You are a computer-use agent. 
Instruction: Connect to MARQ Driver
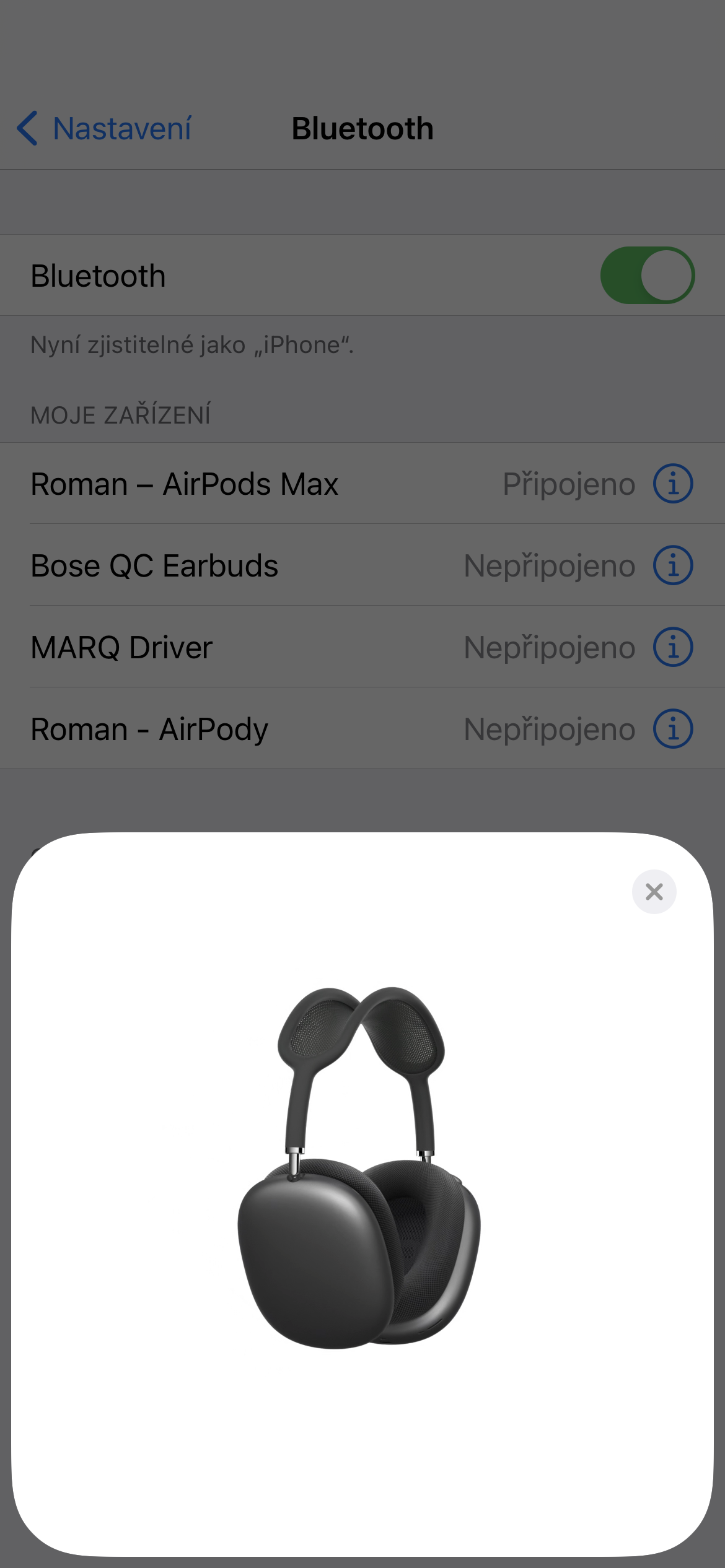point(248,647)
